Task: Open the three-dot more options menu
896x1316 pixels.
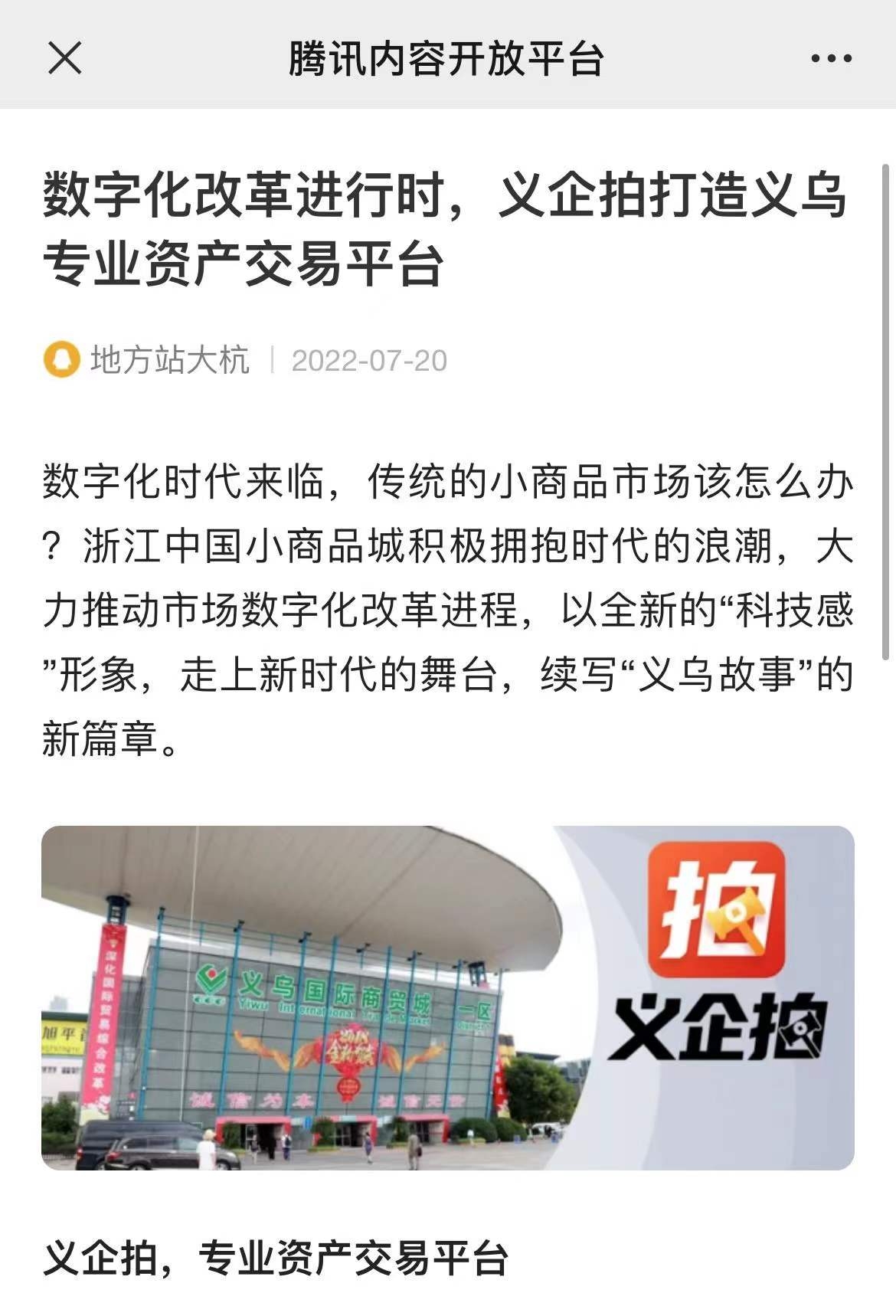Action: [830, 58]
